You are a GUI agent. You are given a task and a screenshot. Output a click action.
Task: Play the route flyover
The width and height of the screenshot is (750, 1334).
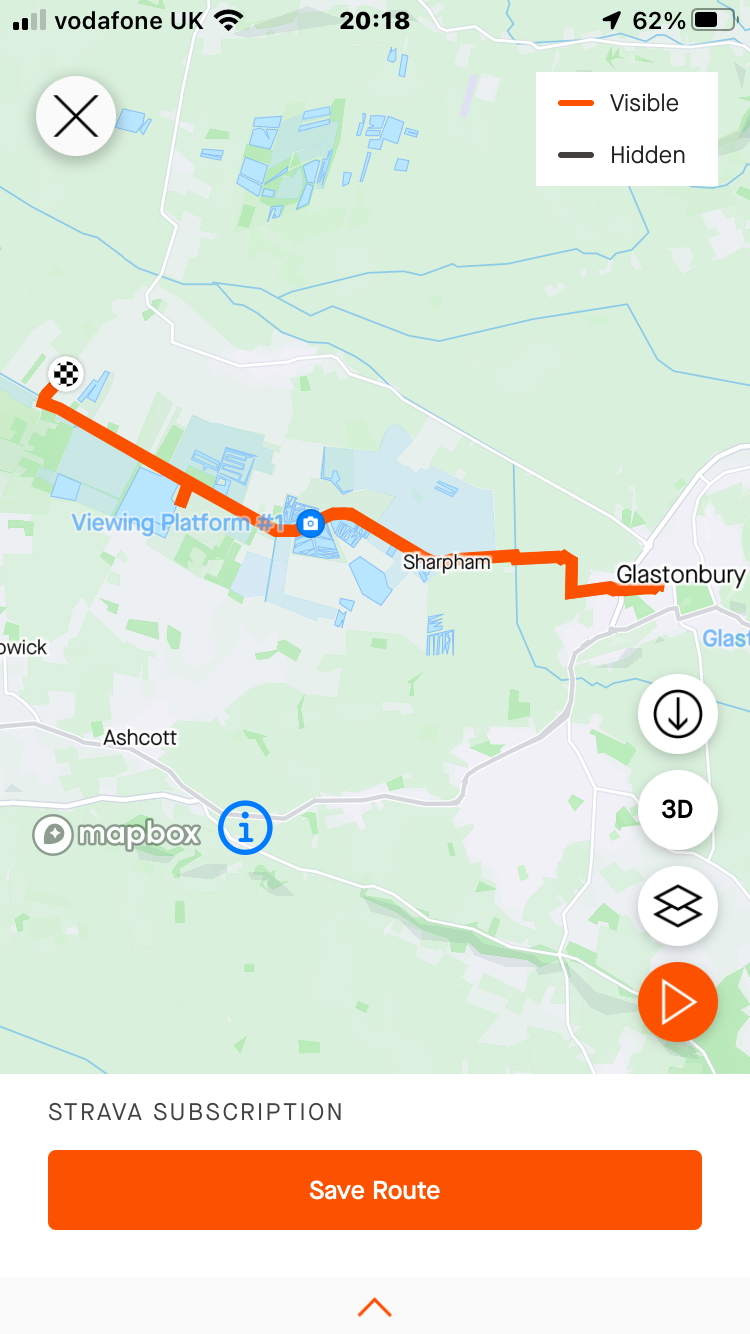point(677,1002)
